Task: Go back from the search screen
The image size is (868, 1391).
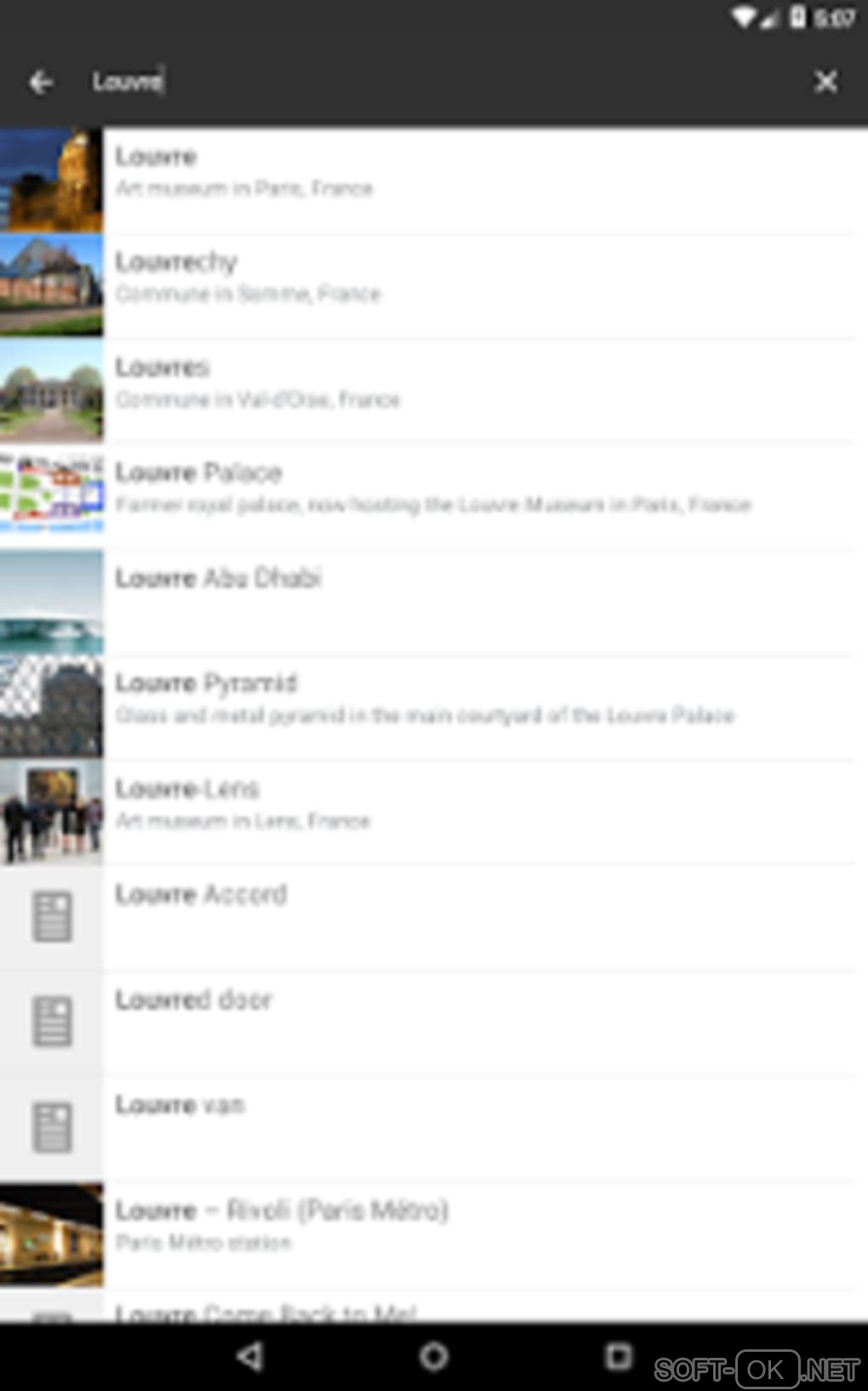Action: point(40,82)
